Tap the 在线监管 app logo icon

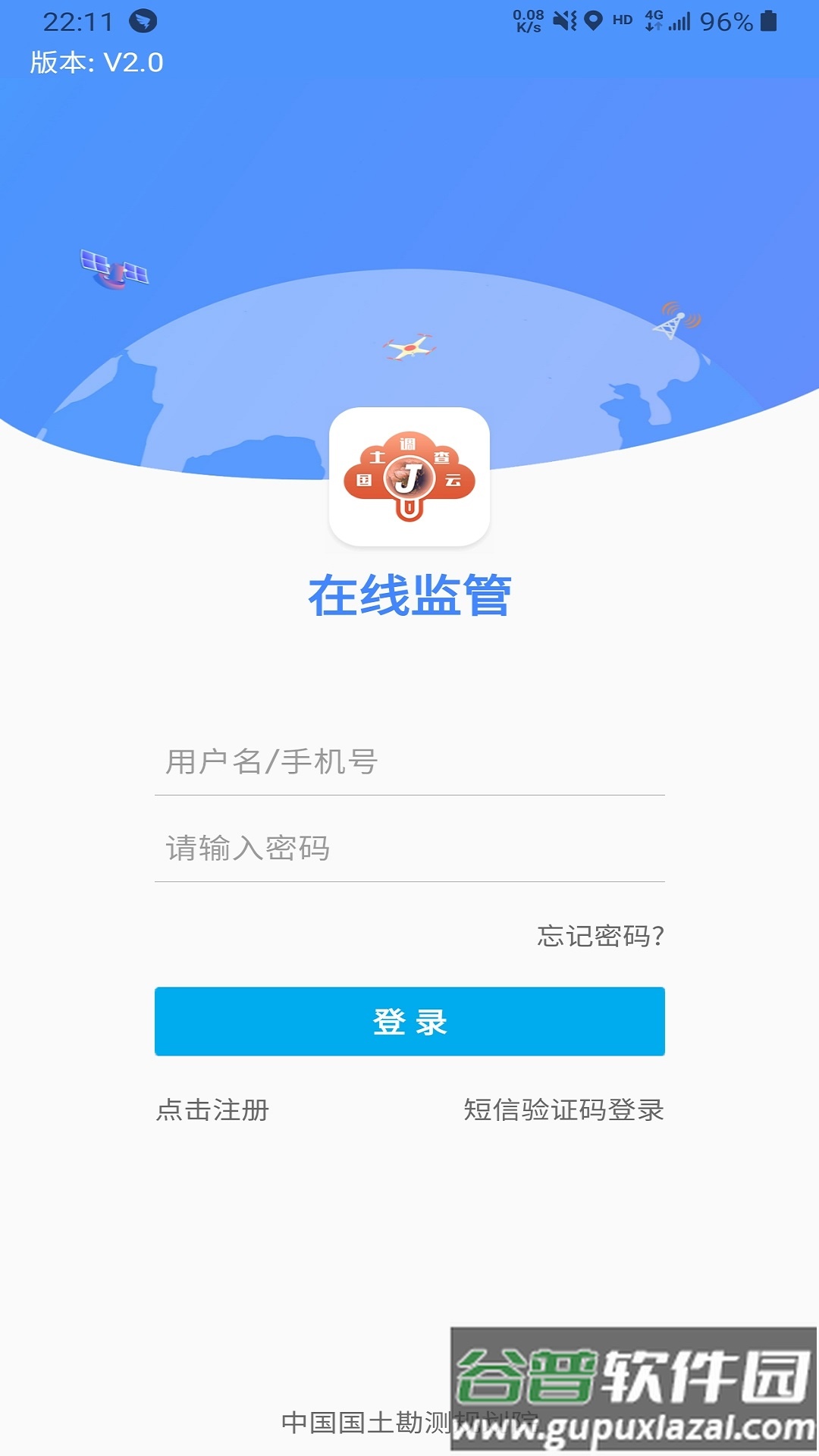(409, 478)
